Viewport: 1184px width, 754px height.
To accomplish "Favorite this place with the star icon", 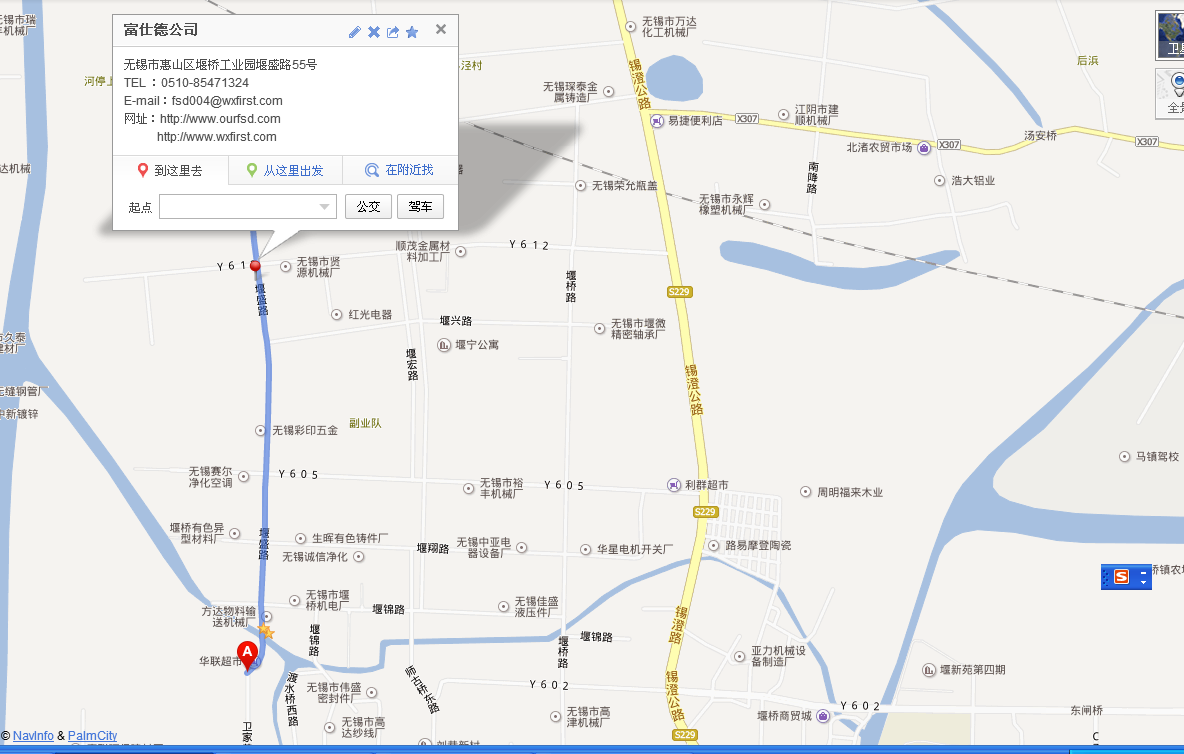I will click(x=412, y=32).
